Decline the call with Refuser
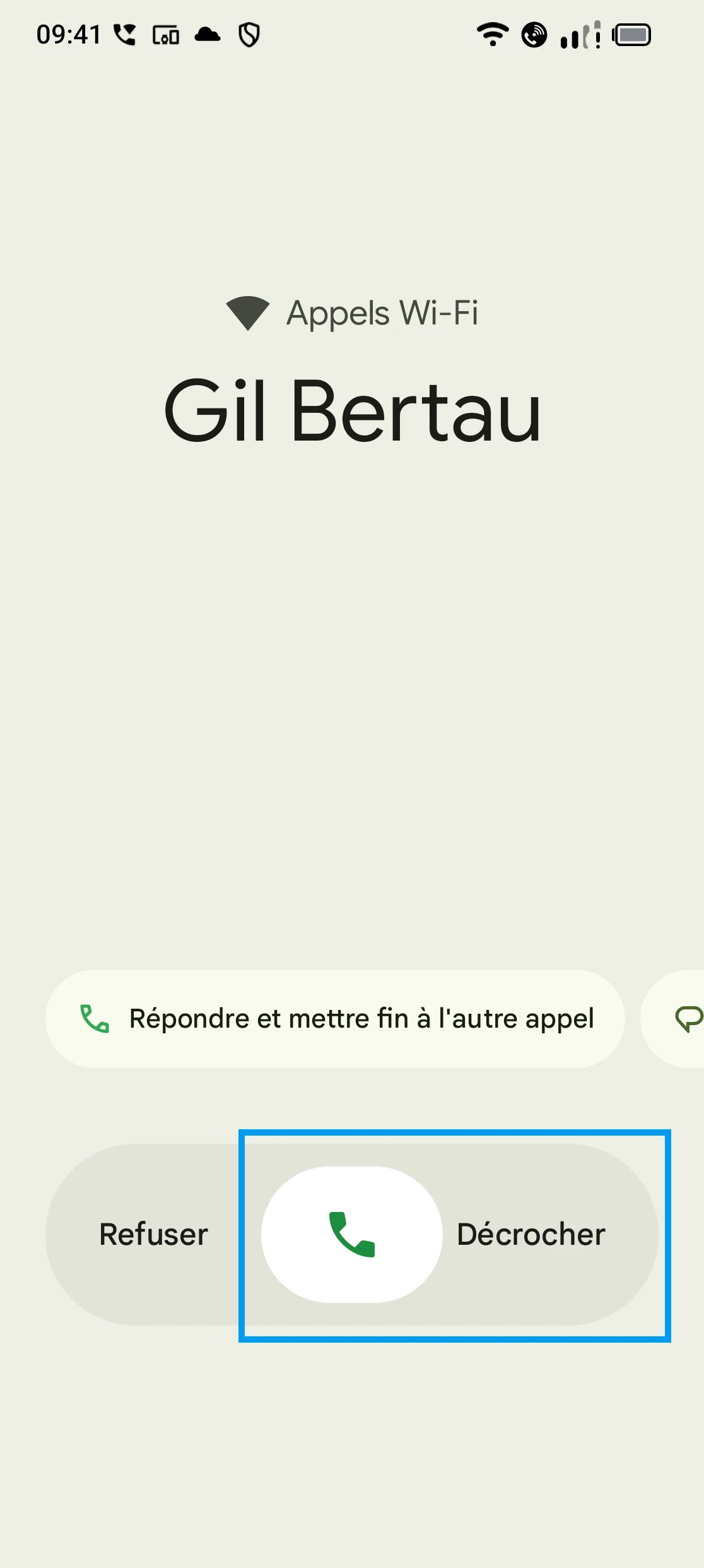 pyautogui.click(x=153, y=1235)
